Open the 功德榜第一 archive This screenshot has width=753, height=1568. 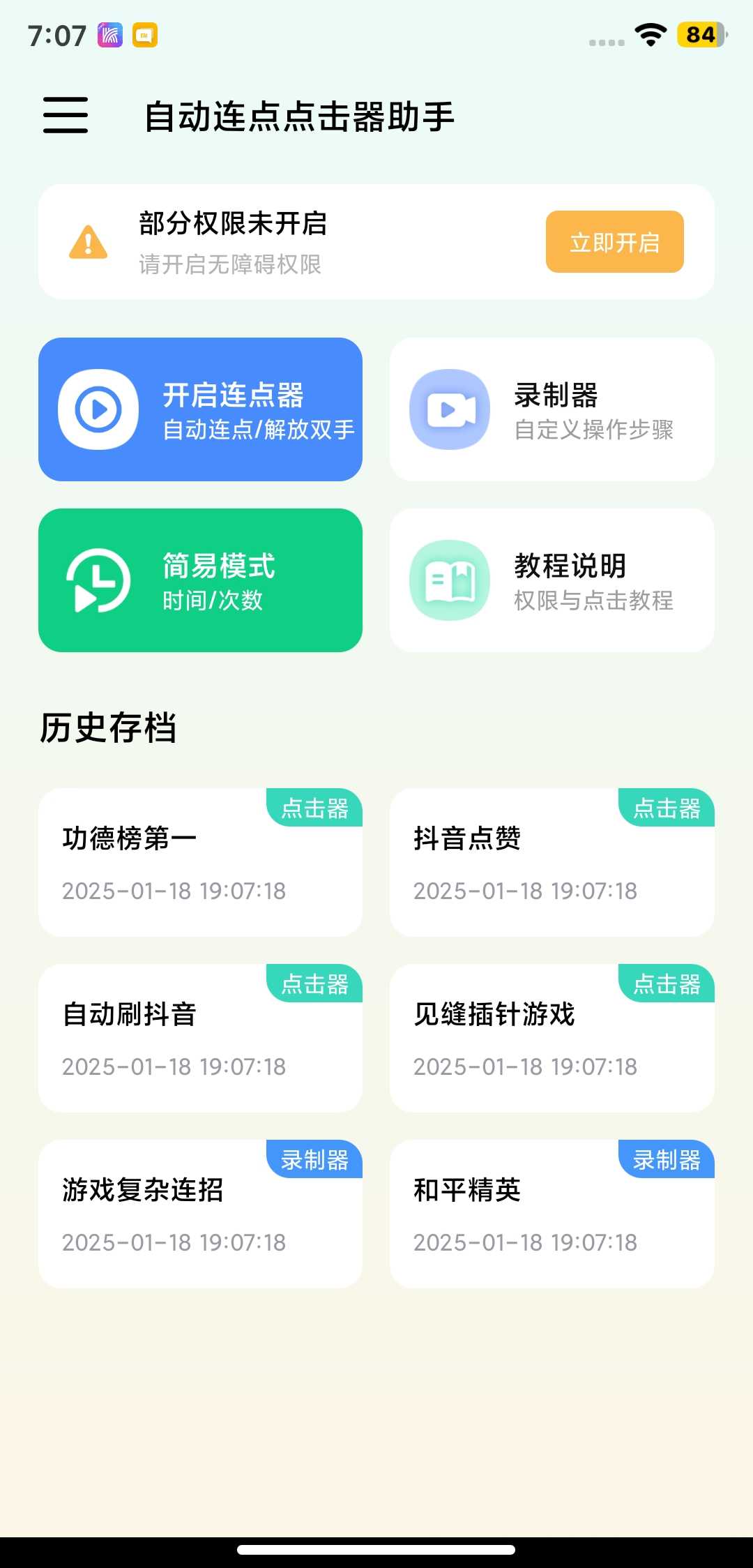click(200, 863)
